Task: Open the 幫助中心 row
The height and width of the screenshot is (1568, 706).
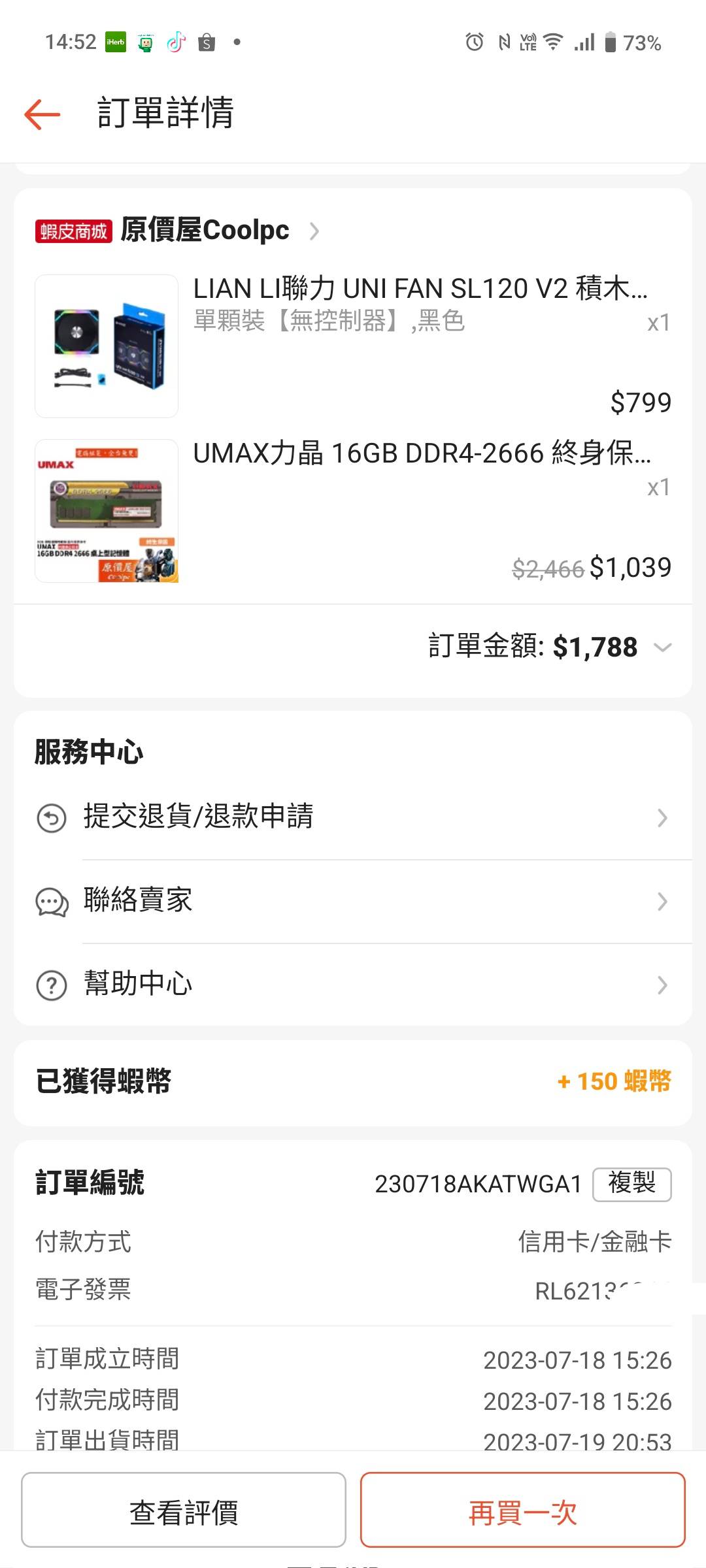Action: [x=353, y=985]
